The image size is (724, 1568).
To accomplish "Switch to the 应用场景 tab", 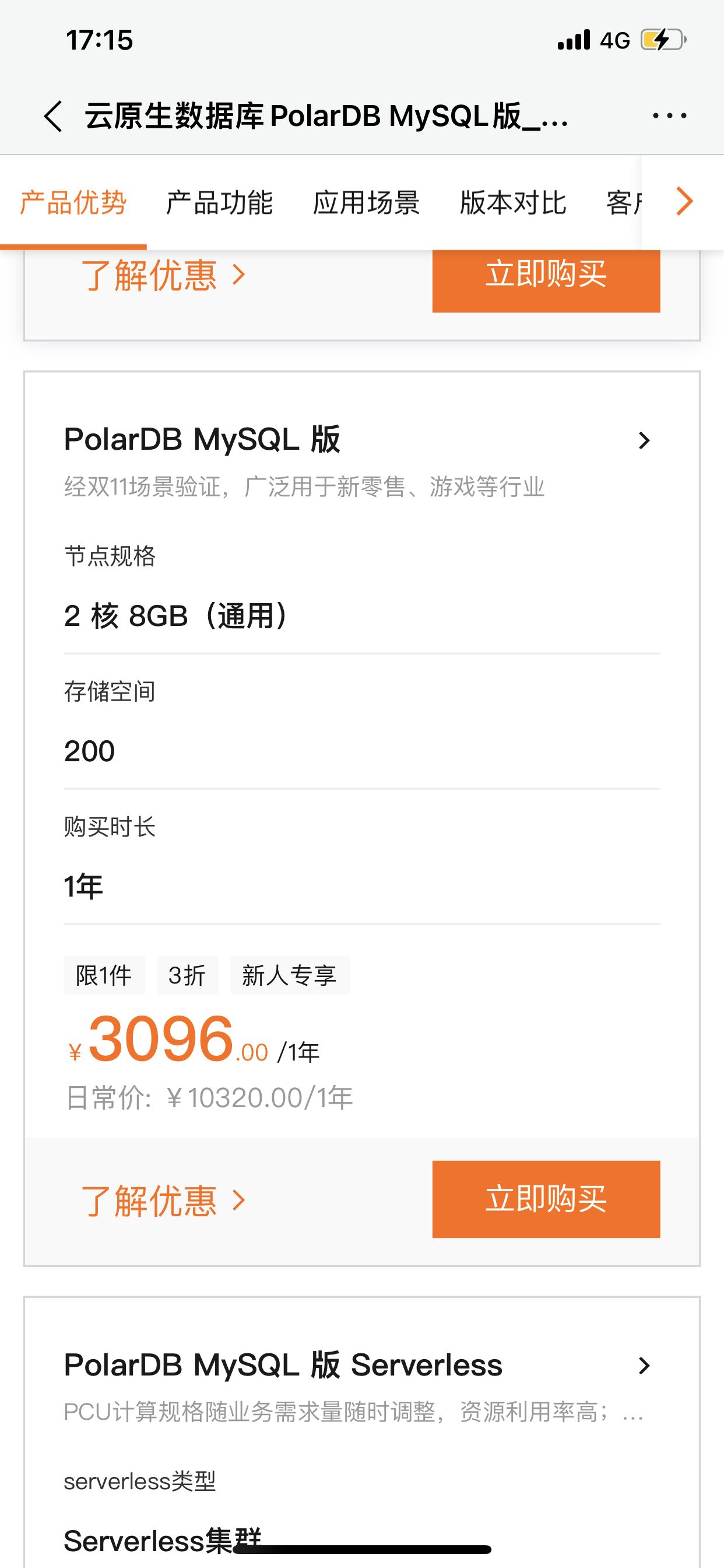I will 366,202.
